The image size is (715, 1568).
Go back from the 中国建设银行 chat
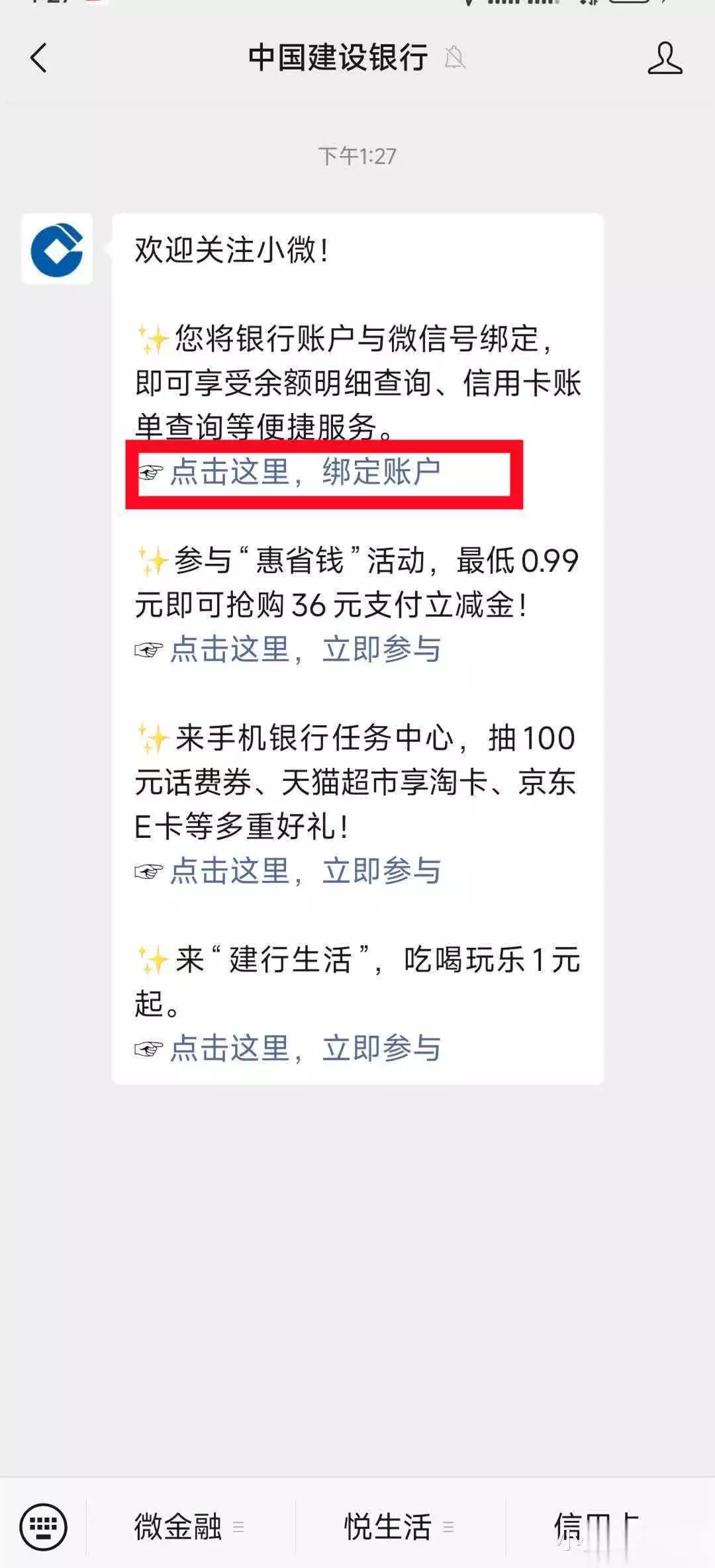(39, 58)
